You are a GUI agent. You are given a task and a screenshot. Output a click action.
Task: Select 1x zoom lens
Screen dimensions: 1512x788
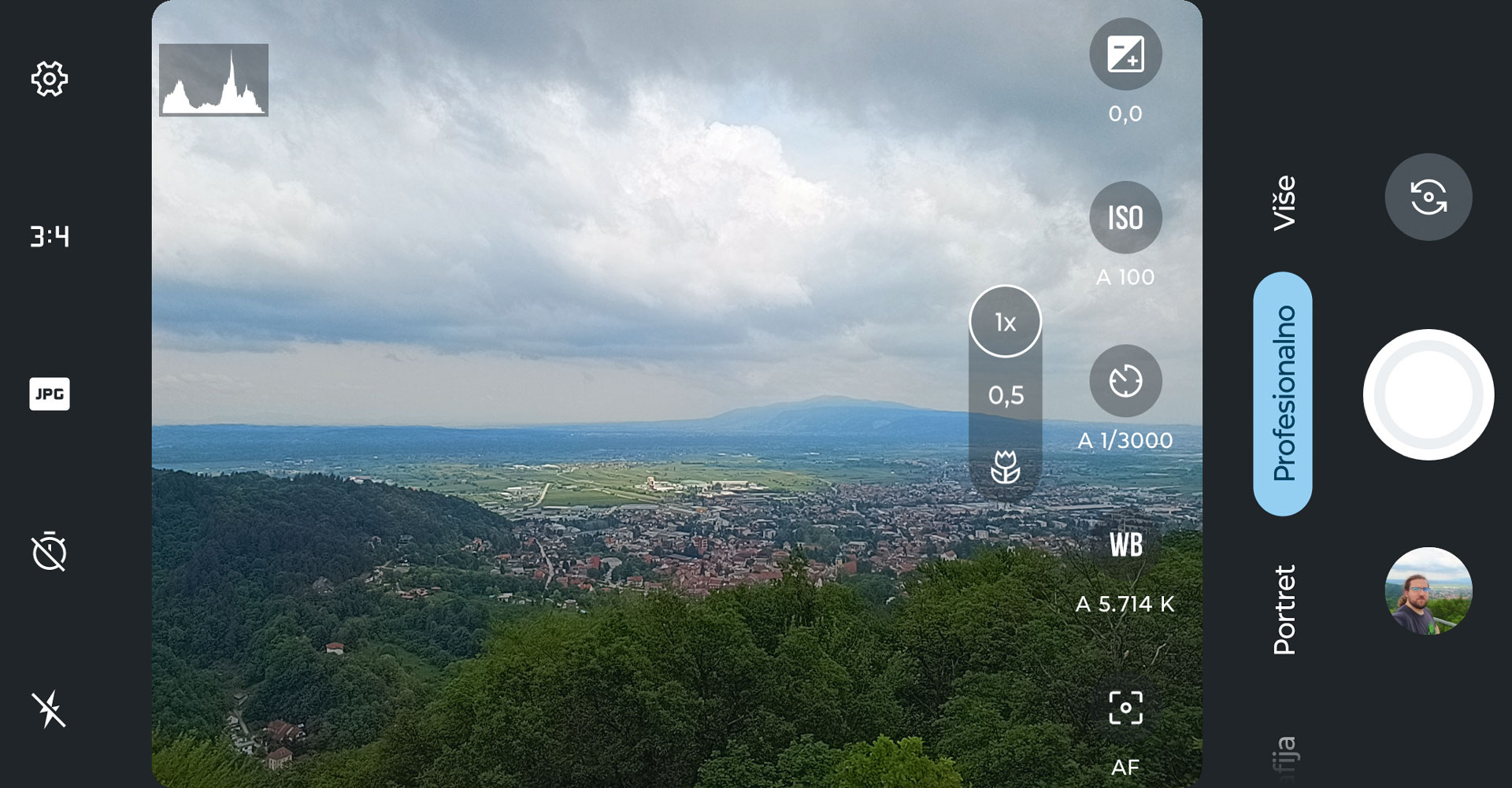coord(1005,322)
